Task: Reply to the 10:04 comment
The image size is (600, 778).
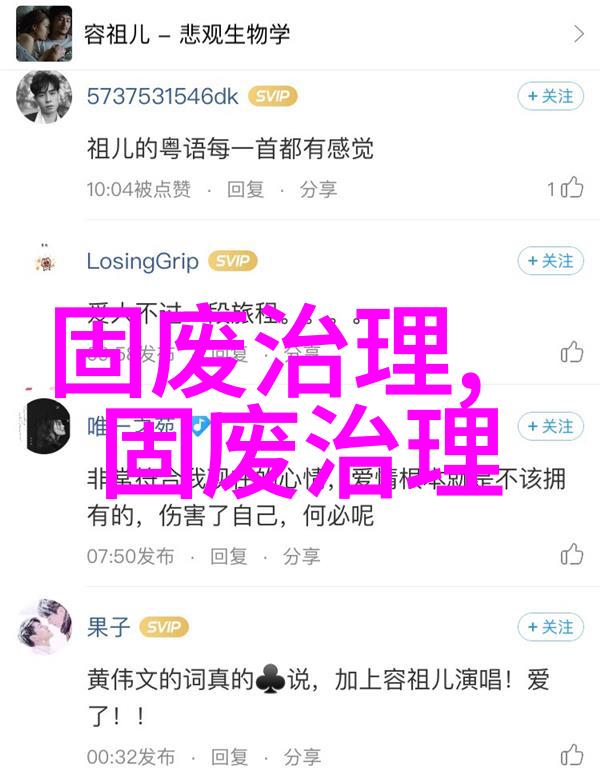Action: (x=245, y=188)
